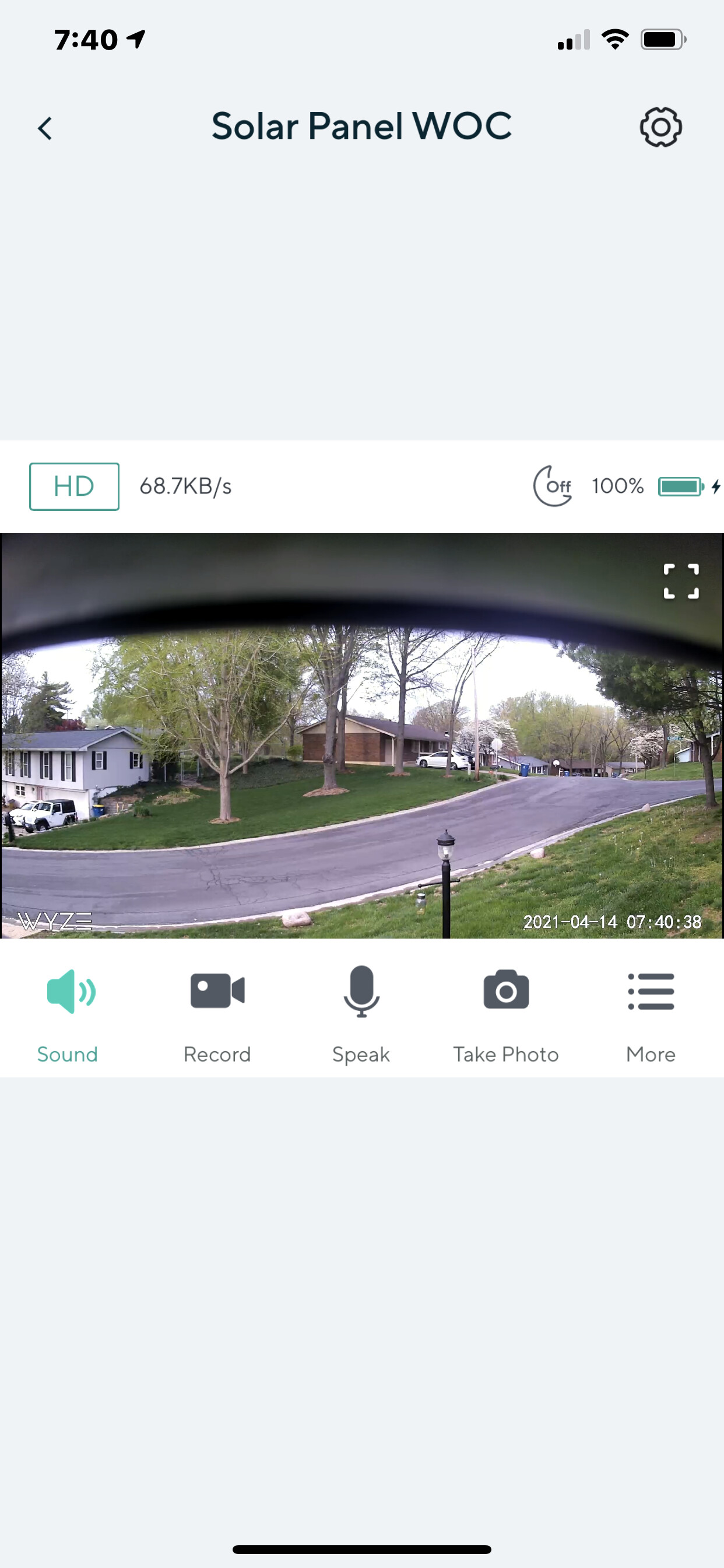Change the HD video quality
724x1568 pixels.
[74, 487]
